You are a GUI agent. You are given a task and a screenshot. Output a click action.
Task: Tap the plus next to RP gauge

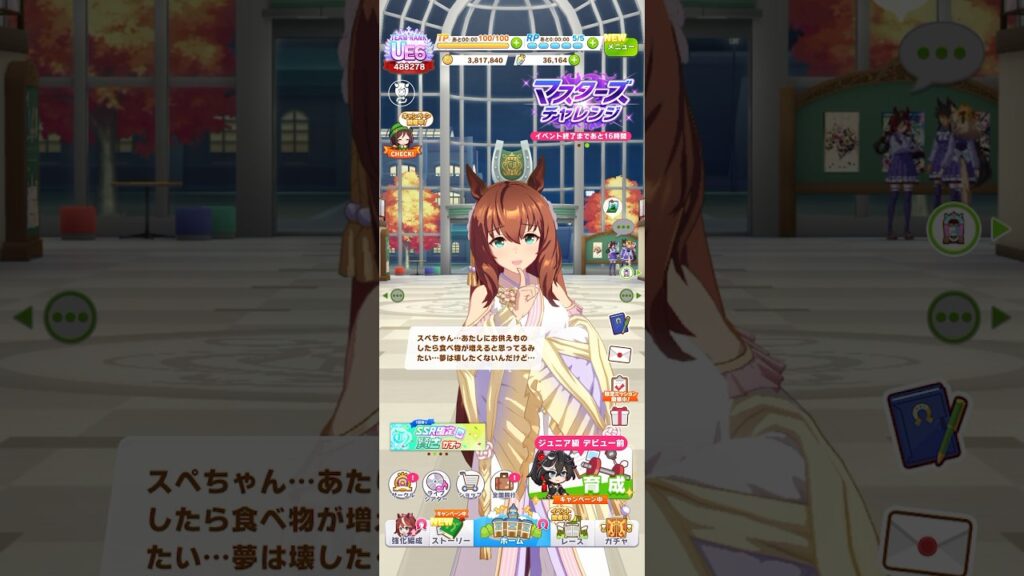pos(590,43)
